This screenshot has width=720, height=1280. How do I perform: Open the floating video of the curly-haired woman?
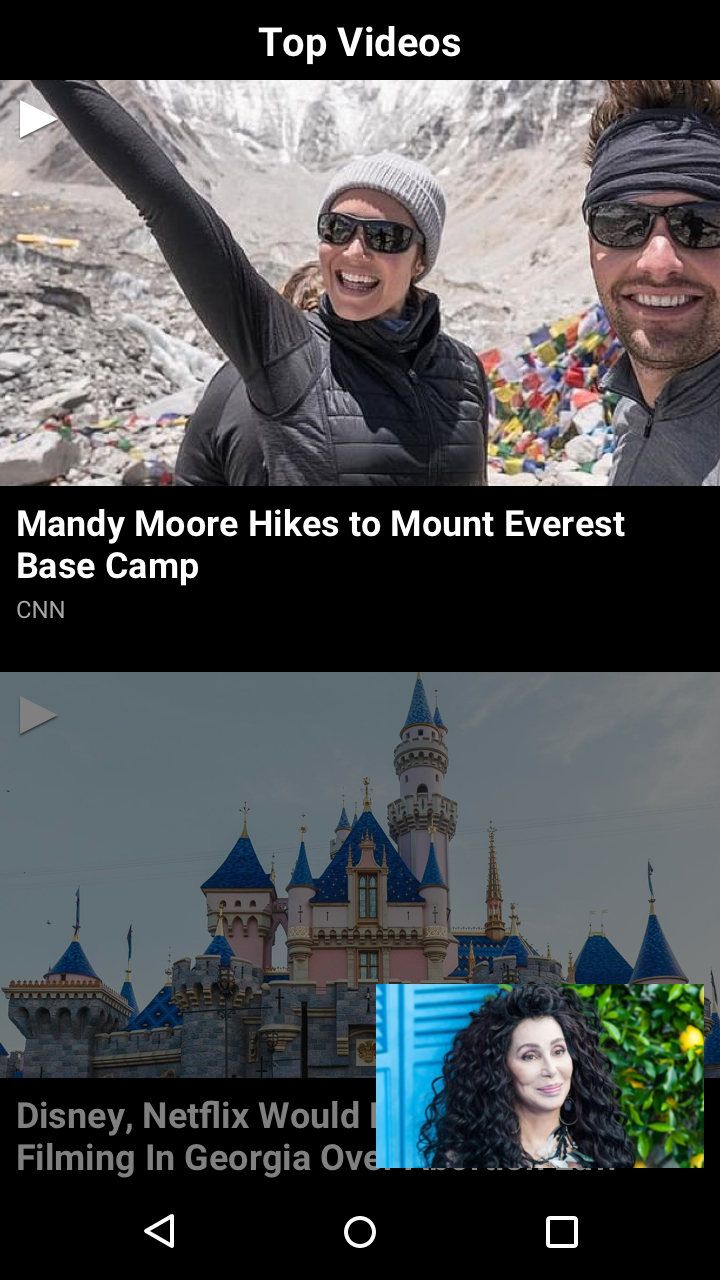click(x=540, y=1076)
